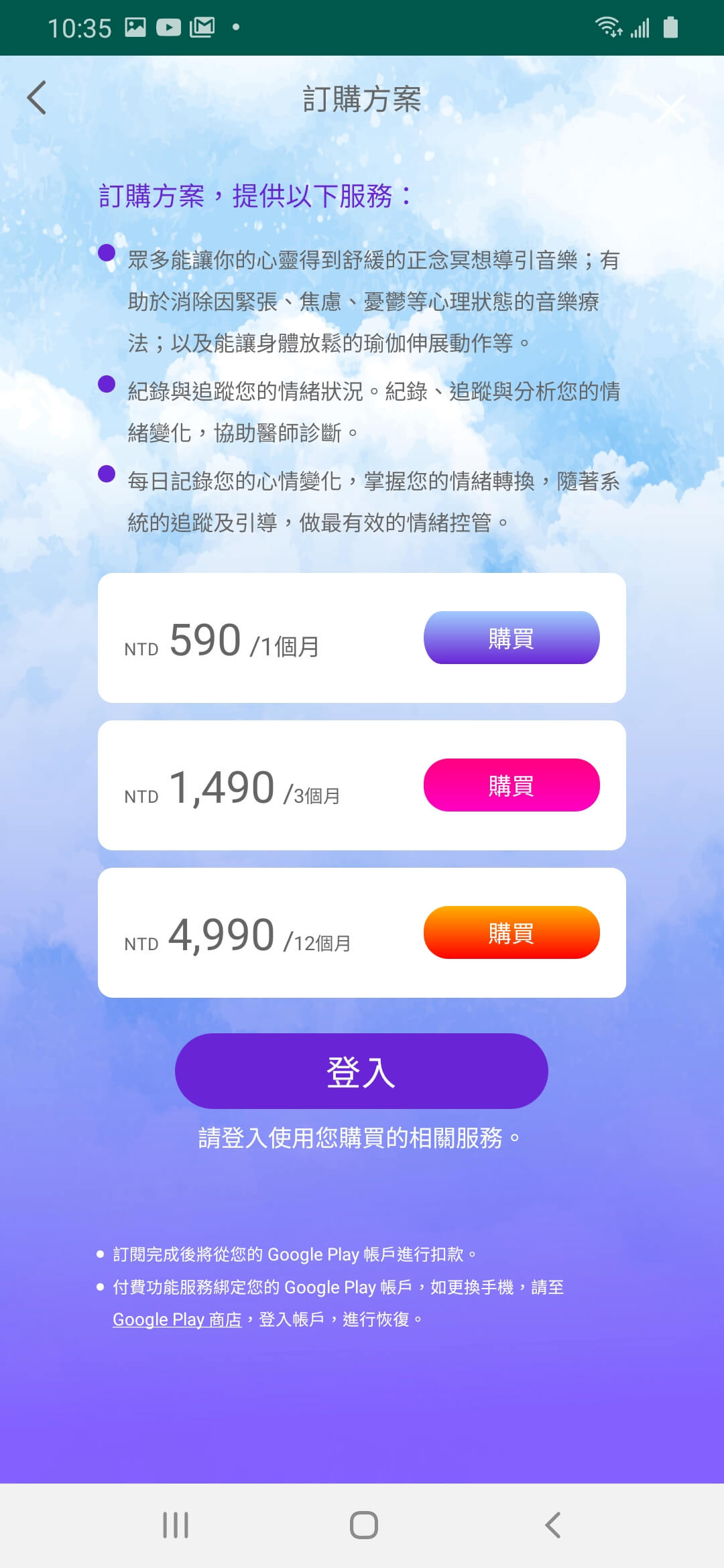Tap the 登入 login button
The width and height of the screenshot is (724, 1568).
pos(361,1071)
